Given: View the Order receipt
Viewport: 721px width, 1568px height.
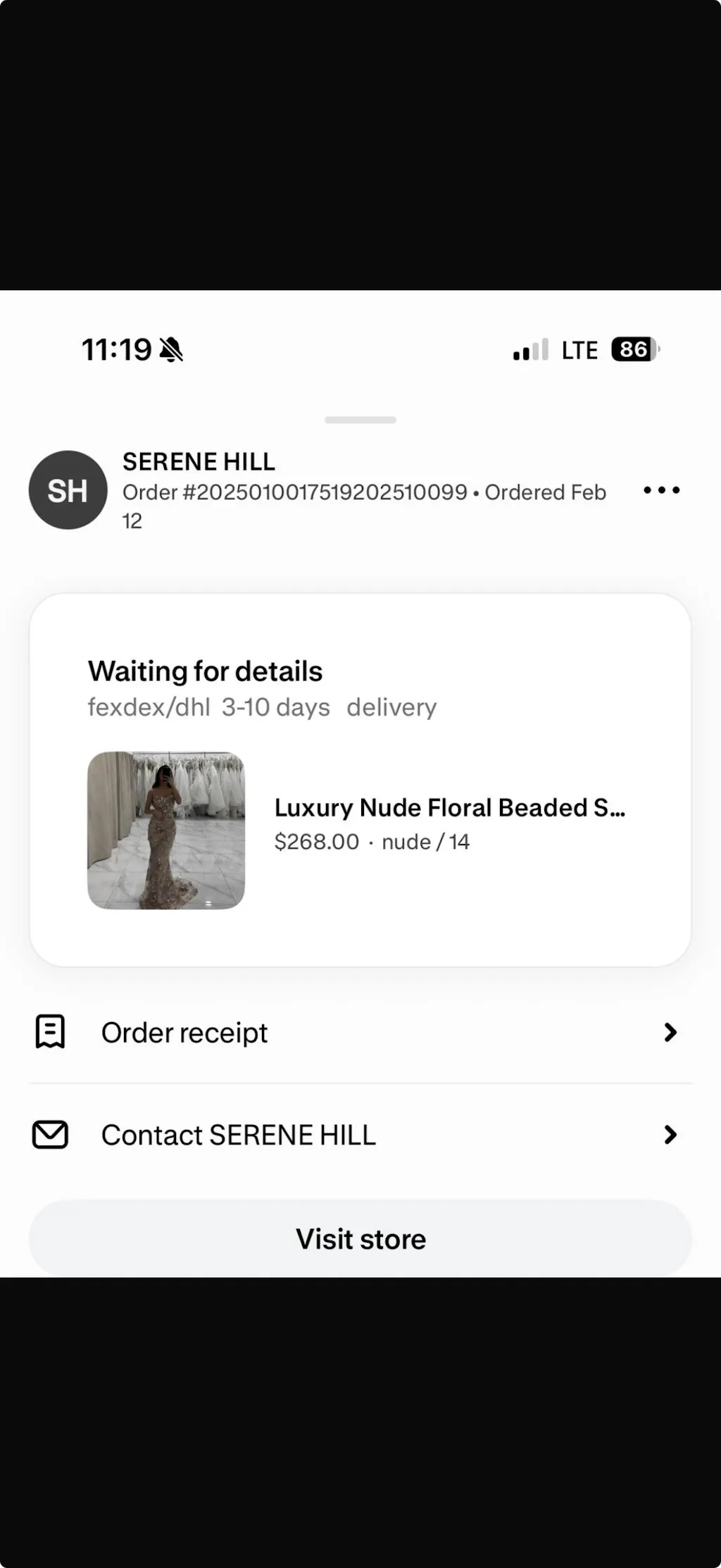Looking at the screenshot, I should click(x=360, y=1033).
